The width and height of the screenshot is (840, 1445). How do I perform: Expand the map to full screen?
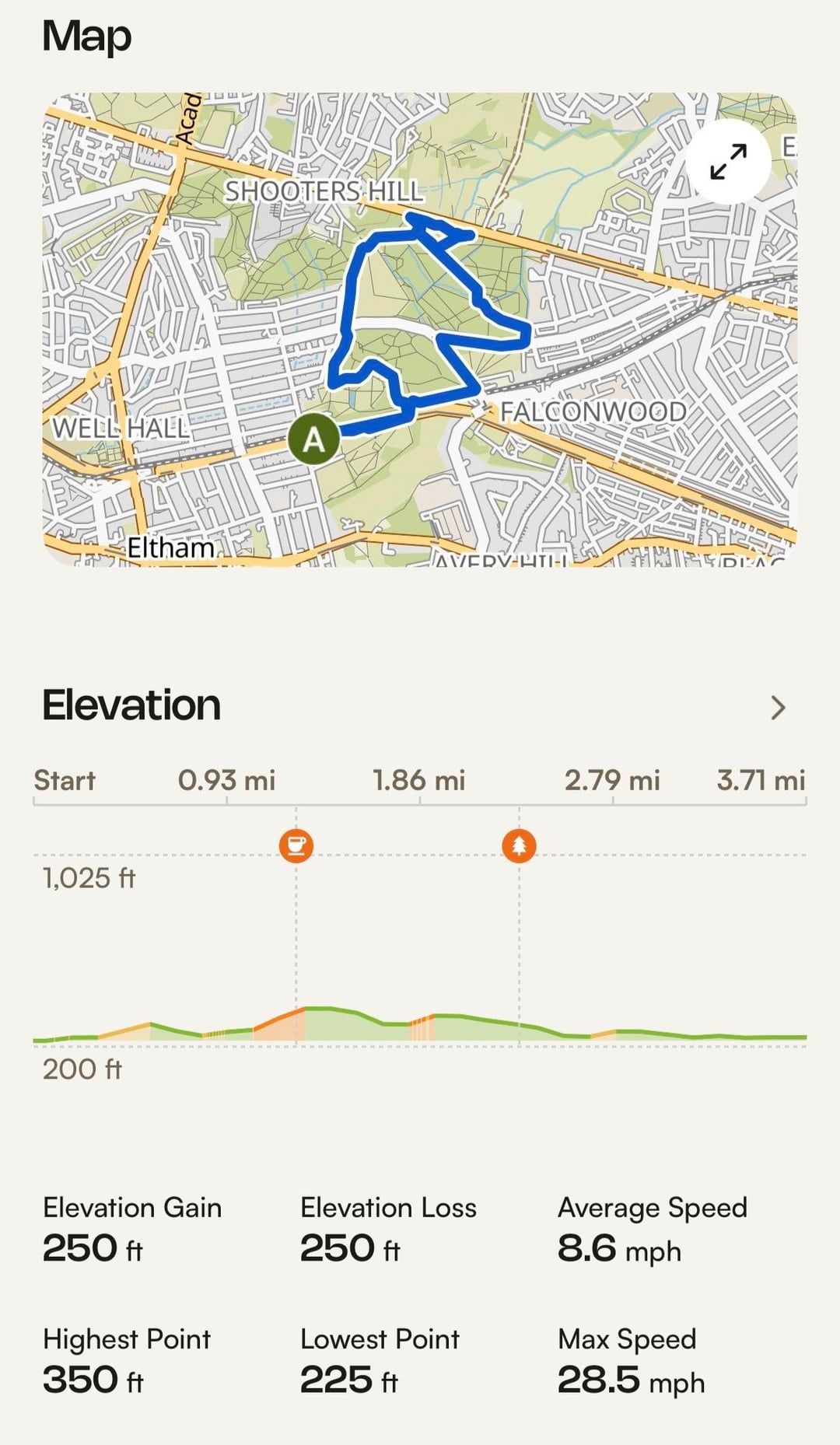728,162
